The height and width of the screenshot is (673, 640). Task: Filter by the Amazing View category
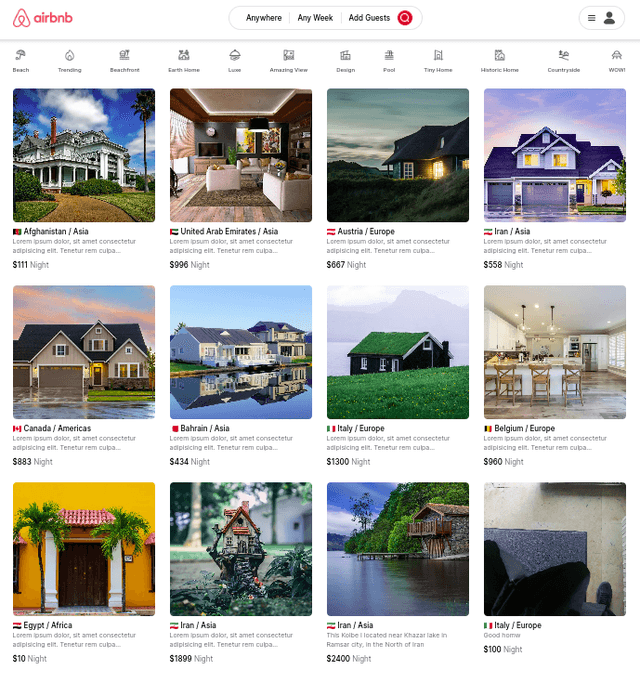[x=288, y=60]
